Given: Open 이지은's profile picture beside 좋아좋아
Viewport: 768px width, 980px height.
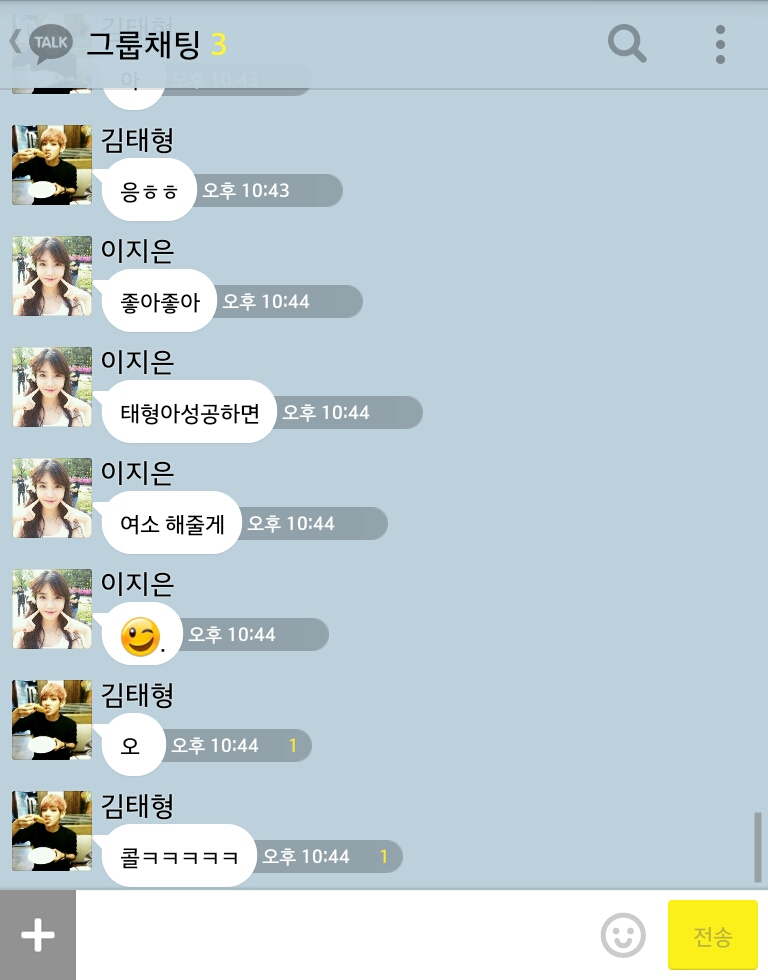Looking at the screenshot, I should [x=52, y=276].
